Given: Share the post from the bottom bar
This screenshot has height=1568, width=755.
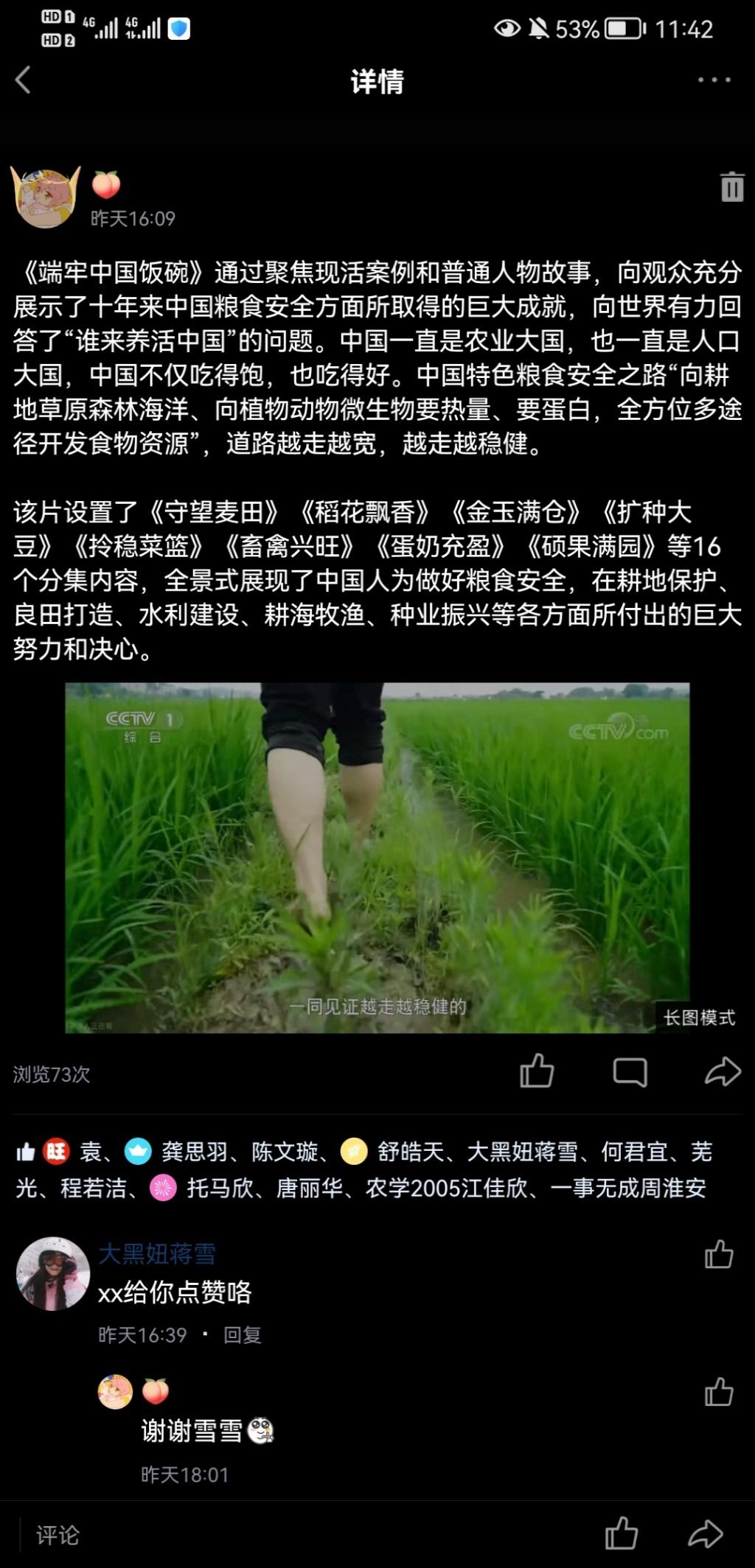Looking at the screenshot, I should [705, 1534].
